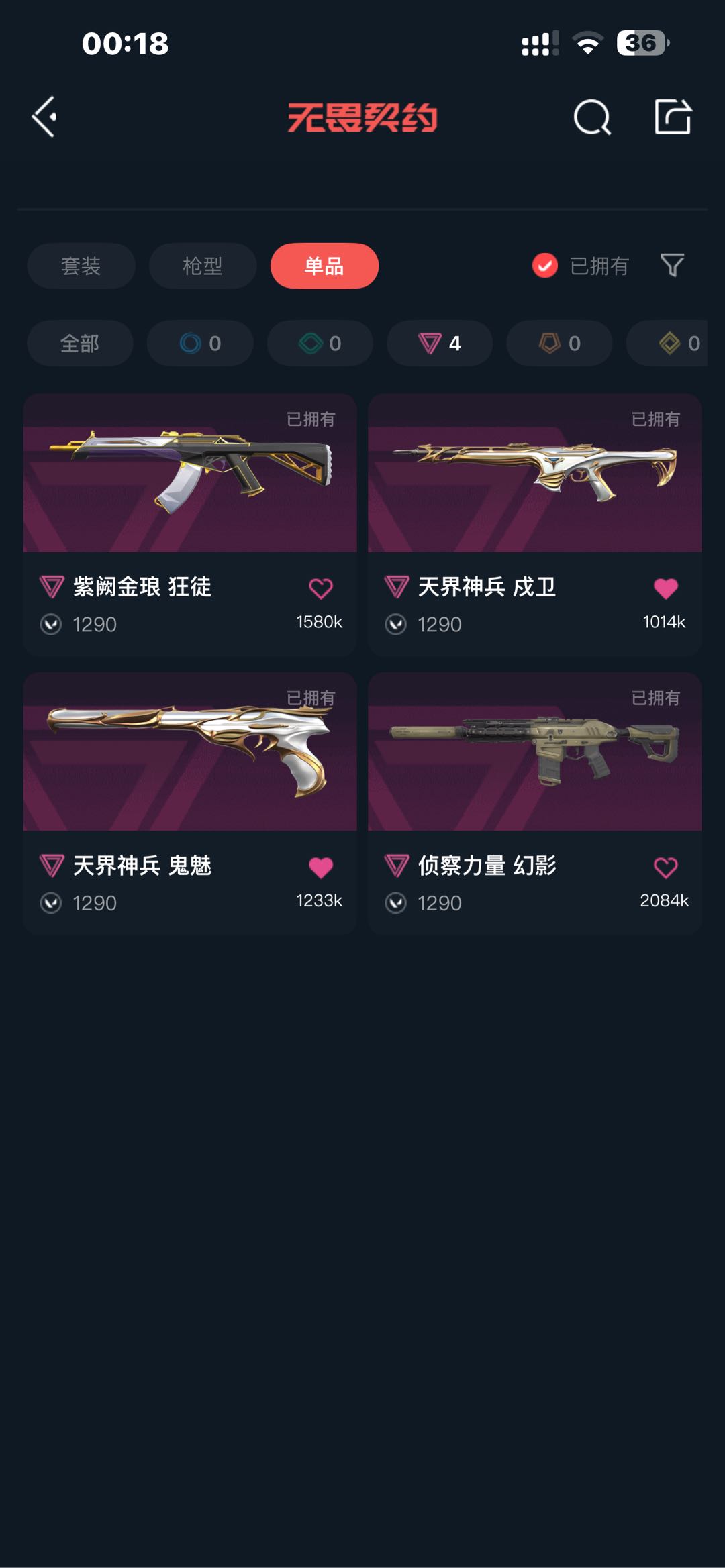Screen dimensions: 725x1568
Task: Like the 侦察力量 幻影 skin
Action: point(665,868)
